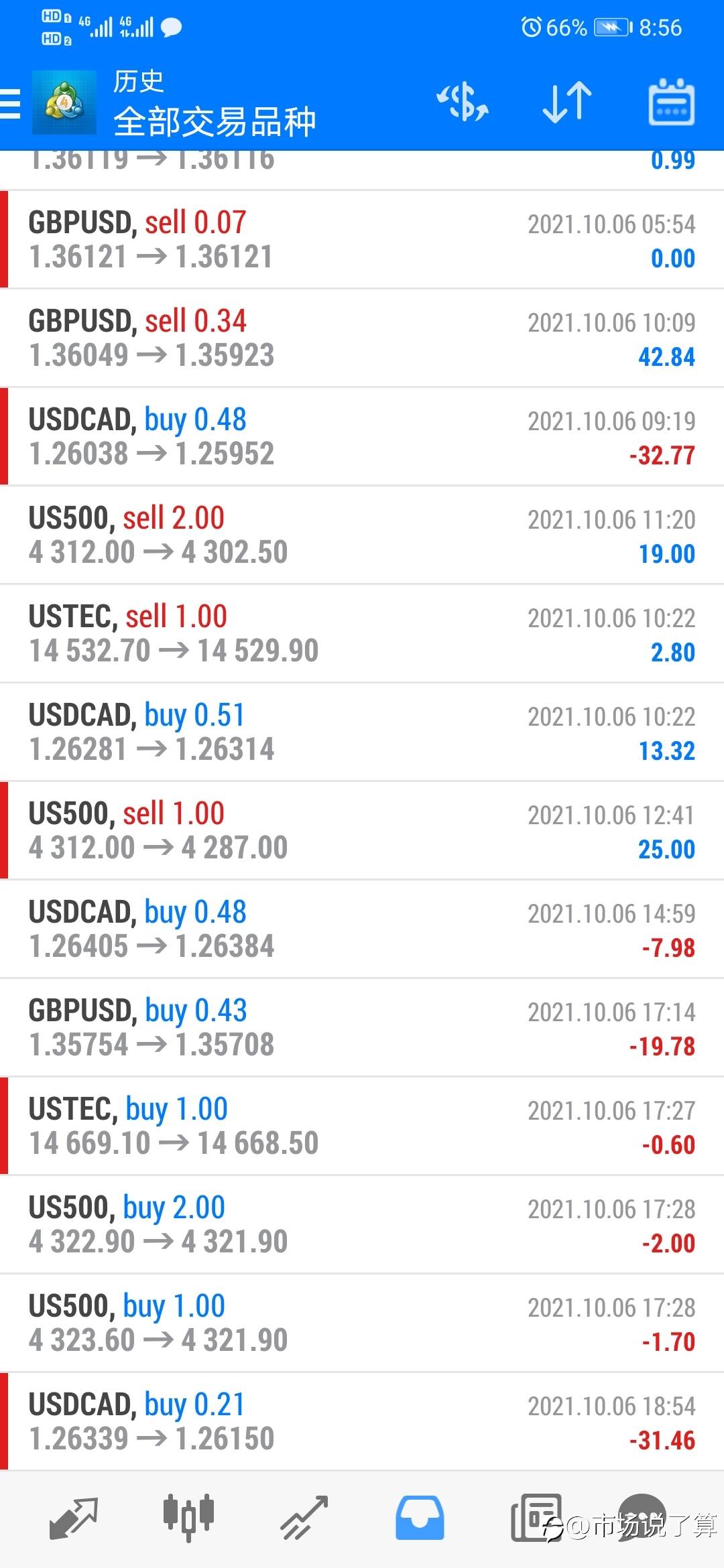Go to the History inbox tab
The image size is (724, 1568).
420,1518
